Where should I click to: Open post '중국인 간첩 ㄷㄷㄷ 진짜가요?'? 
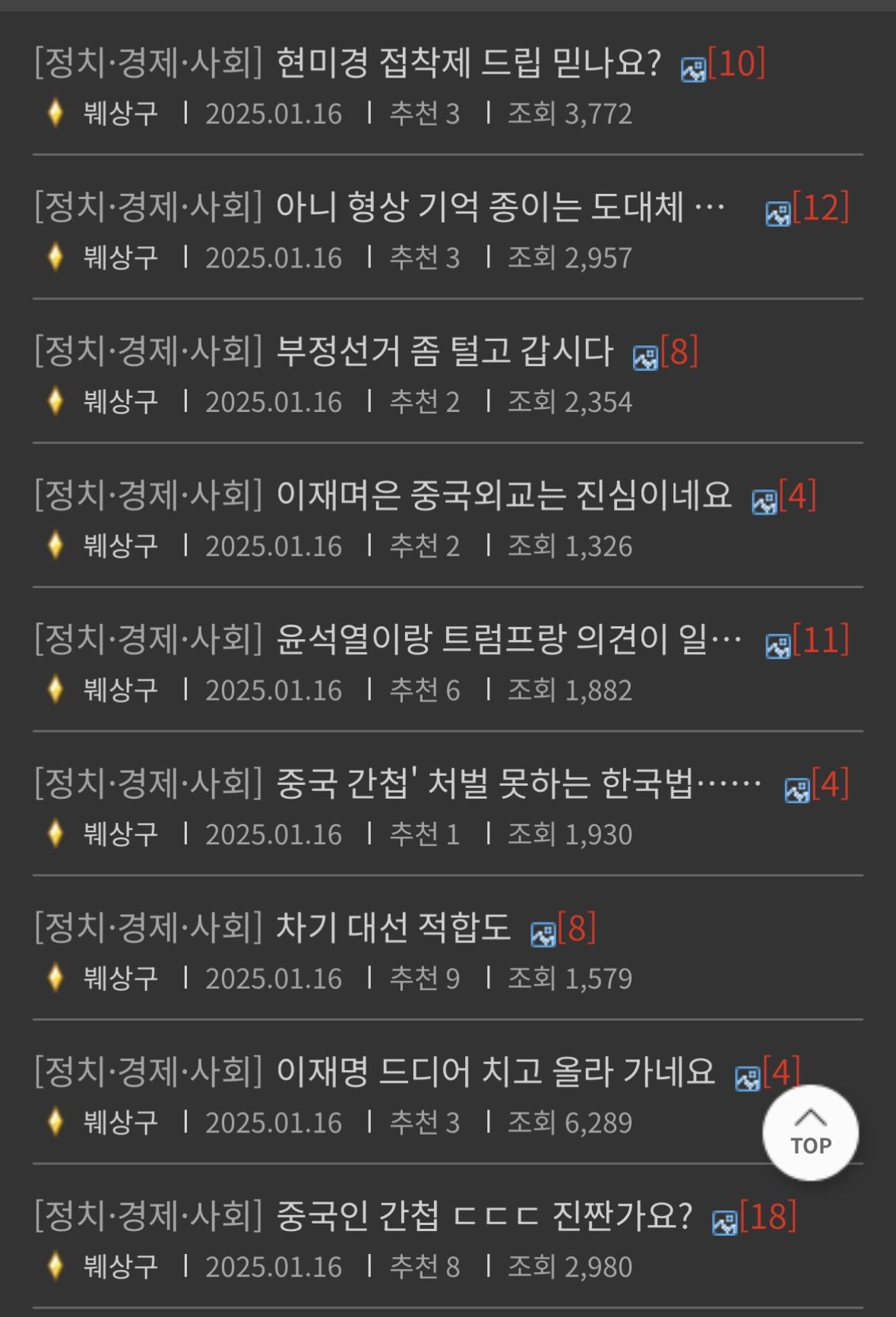pos(484,1216)
